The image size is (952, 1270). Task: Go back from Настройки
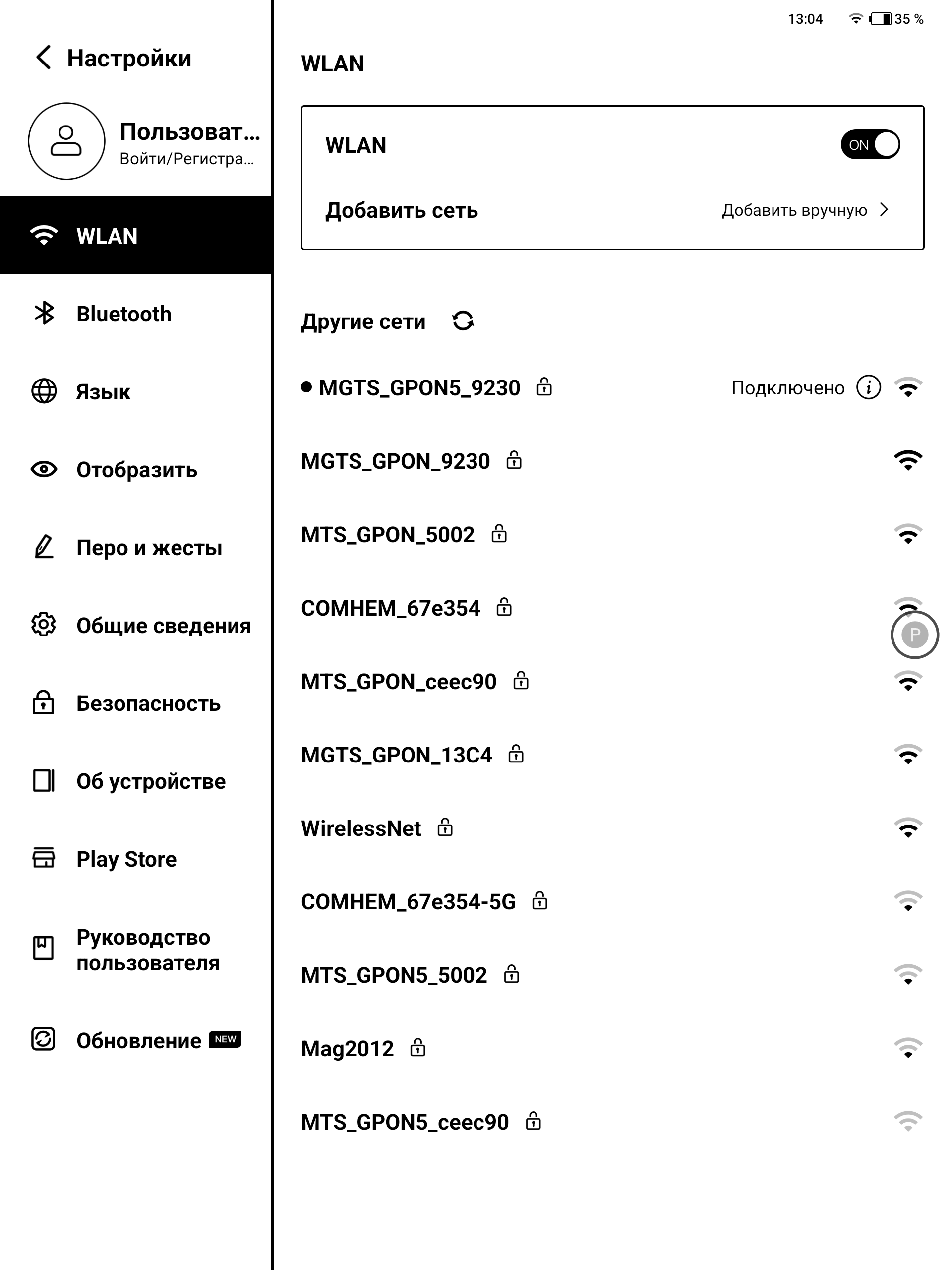tap(44, 58)
